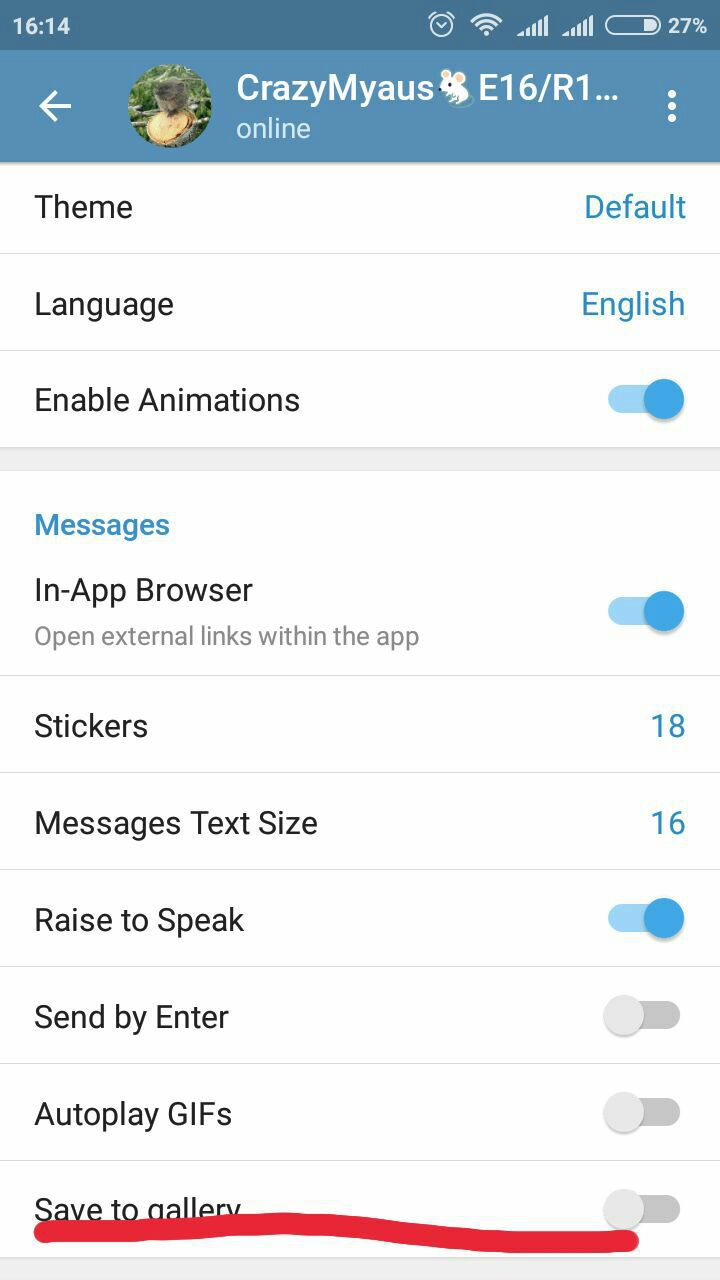Image resolution: width=720 pixels, height=1280 pixels.
Task: Open the Language setting
Action: (x=360, y=303)
